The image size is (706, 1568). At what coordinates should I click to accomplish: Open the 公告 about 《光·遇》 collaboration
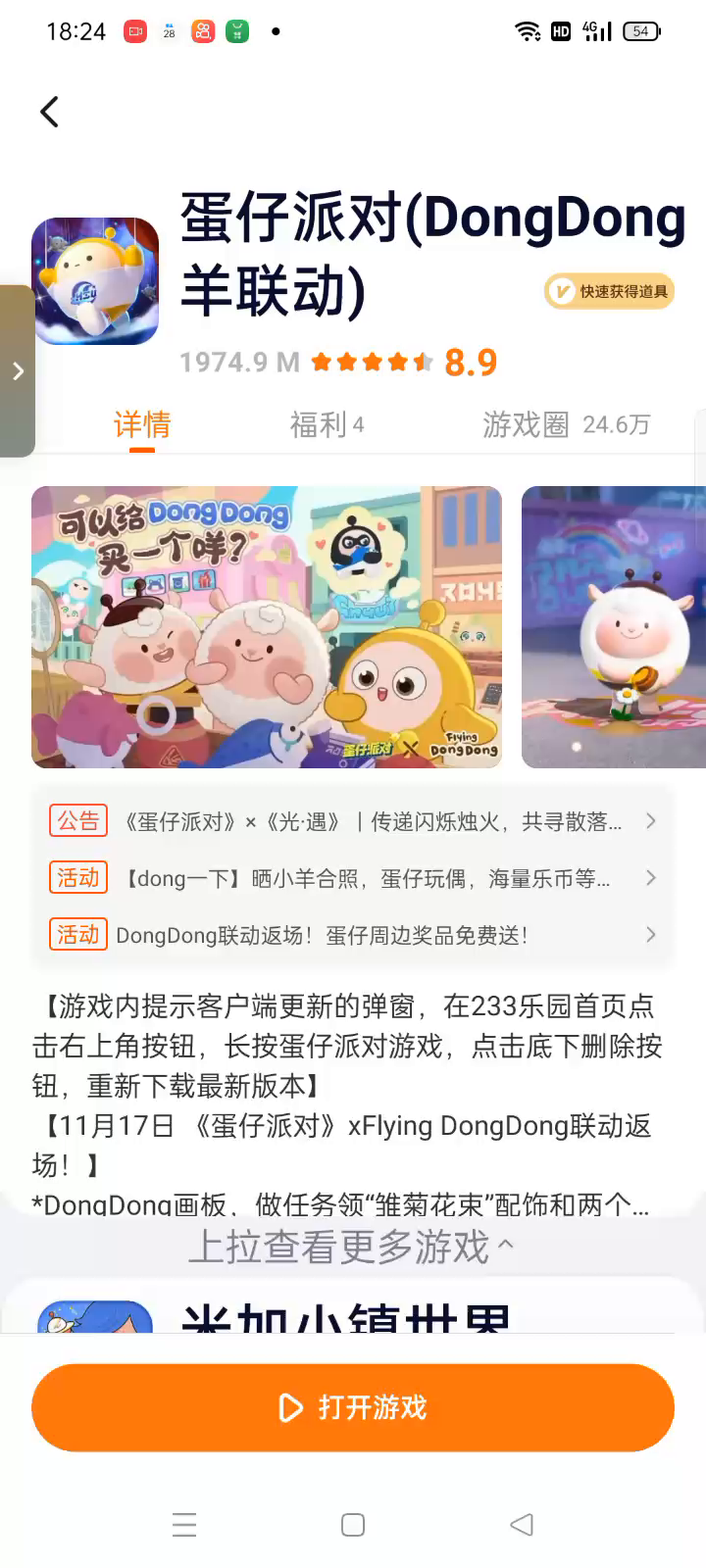(353, 821)
